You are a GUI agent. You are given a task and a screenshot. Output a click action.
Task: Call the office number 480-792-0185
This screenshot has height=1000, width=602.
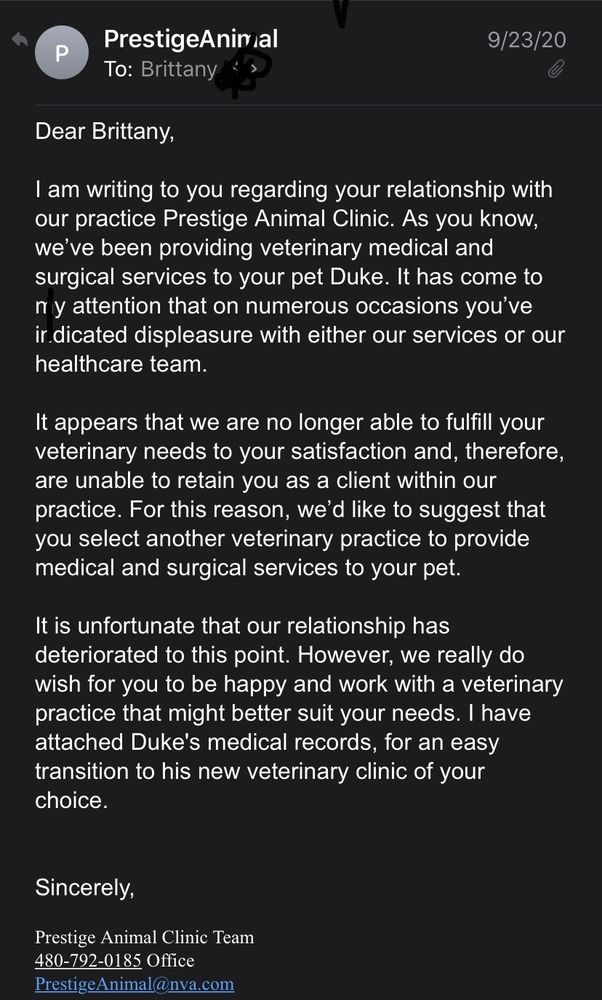pyautogui.click(x=88, y=960)
